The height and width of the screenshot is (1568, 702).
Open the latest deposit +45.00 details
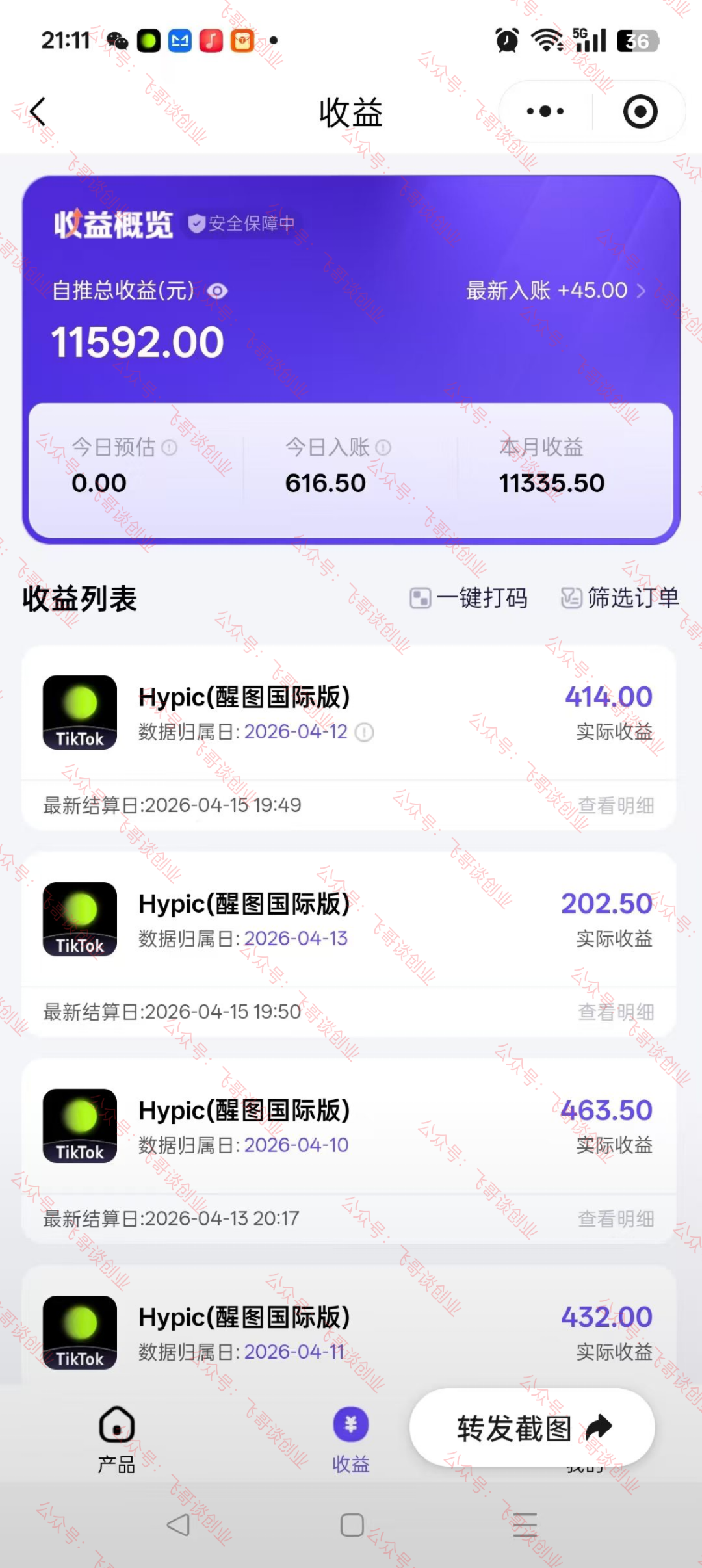click(x=556, y=290)
